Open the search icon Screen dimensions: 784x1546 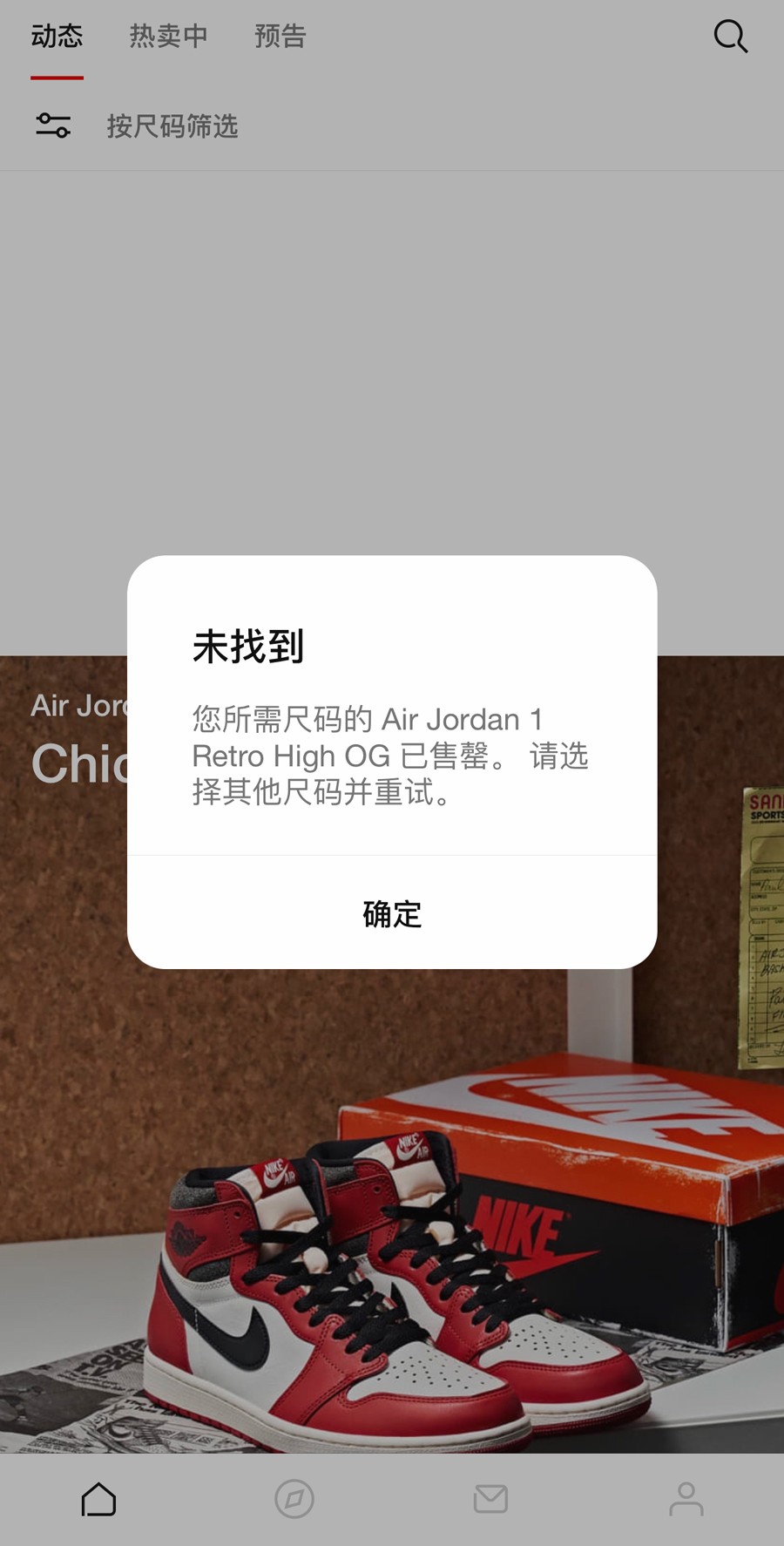coord(730,37)
